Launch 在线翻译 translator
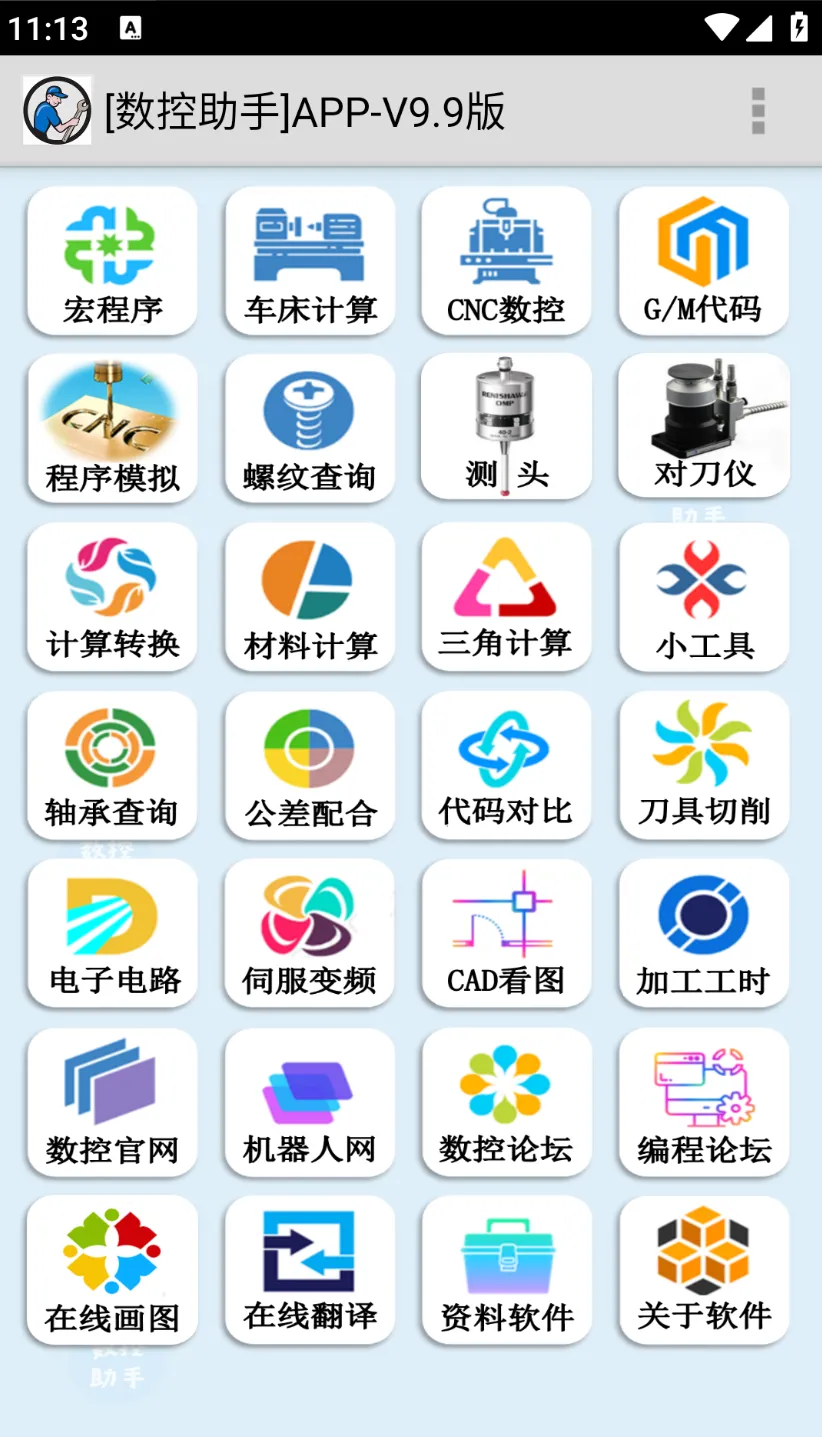Screen dimensions: 822x1437 pyautogui.click(x=310, y=1270)
